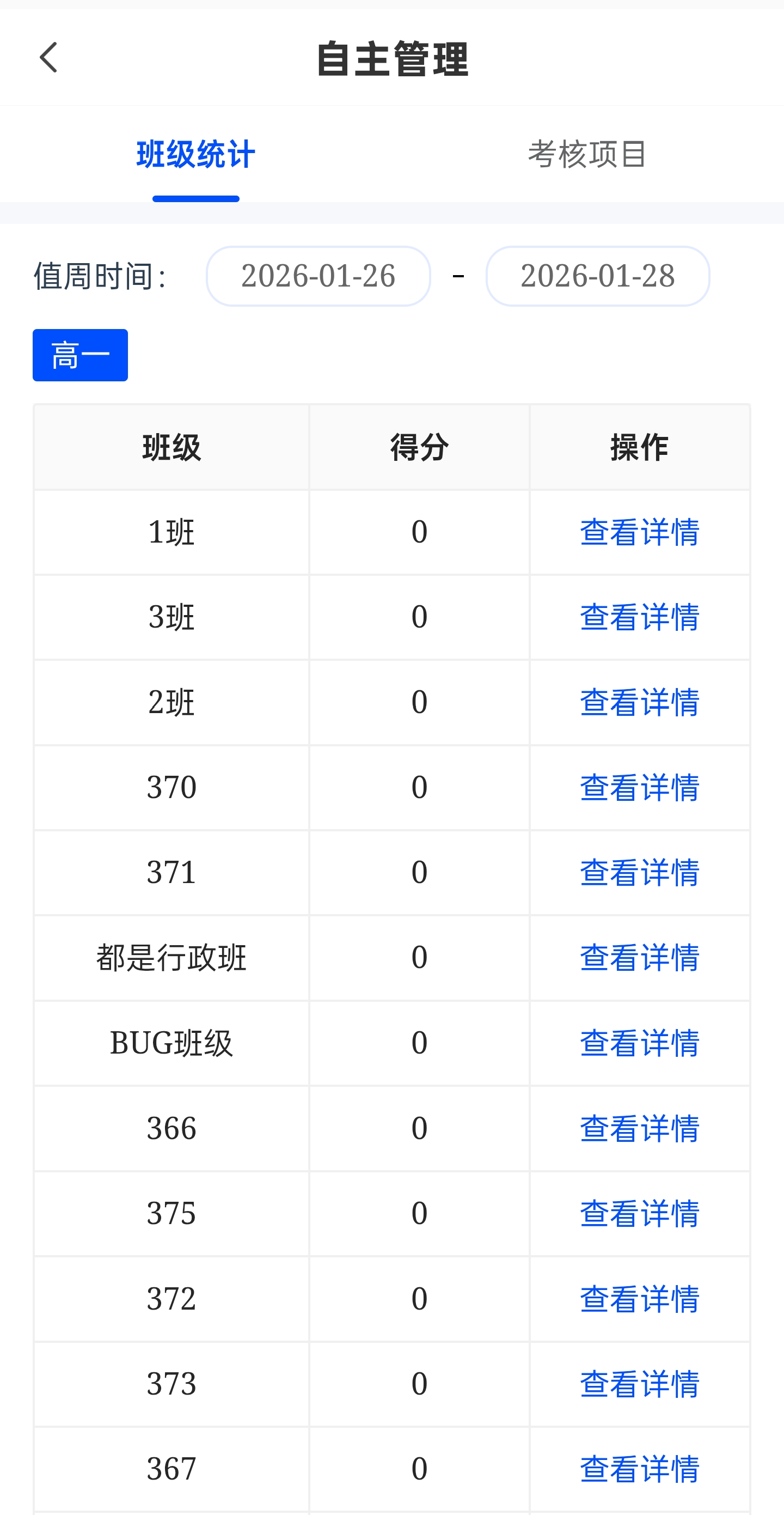The height and width of the screenshot is (1515, 784).
Task: Open 查看详情 for class 367
Action: click(x=639, y=1469)
